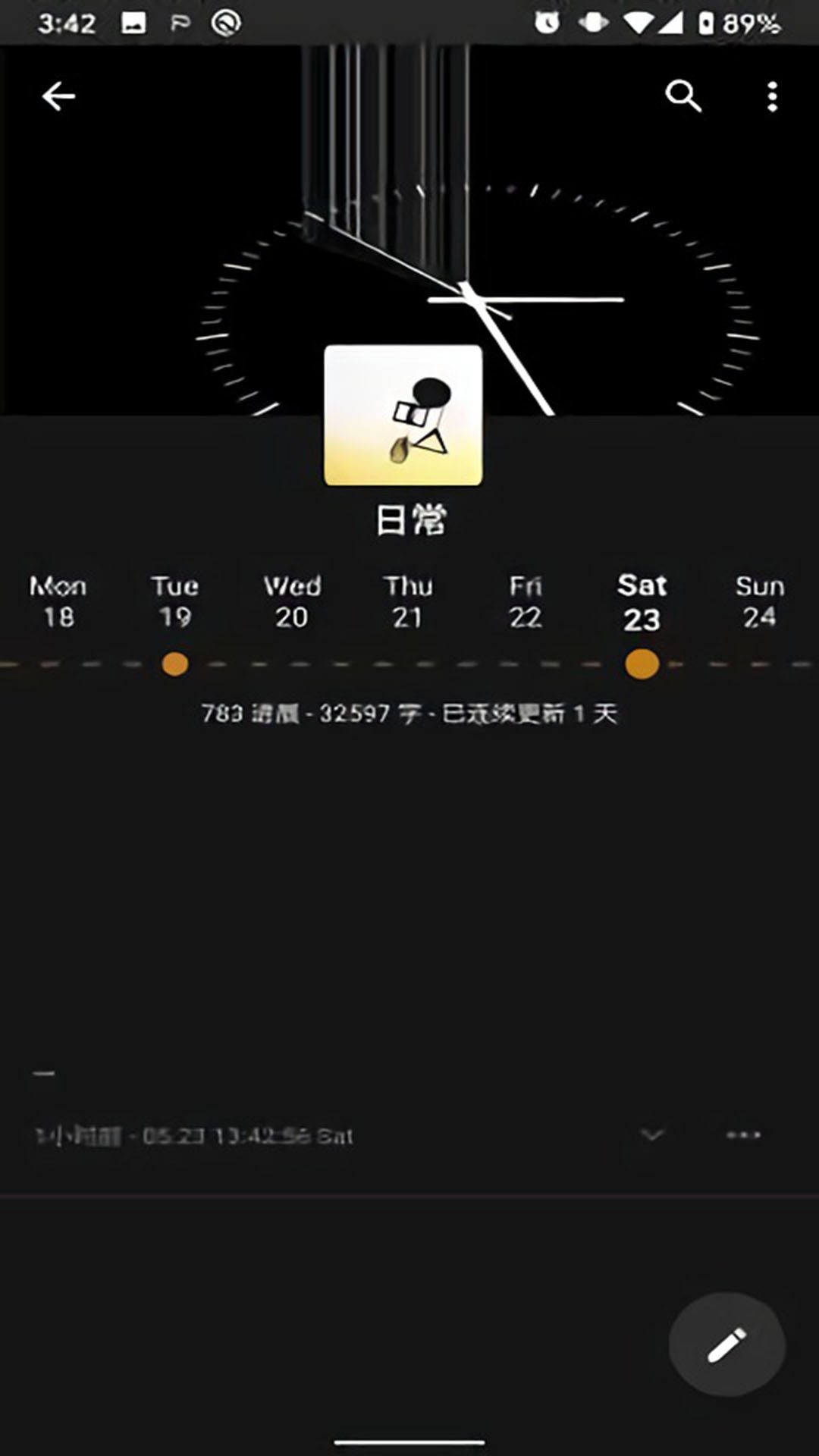Write a new entry with pencil button
This screenshot has height=1456, width=819.
point(726,1345)
